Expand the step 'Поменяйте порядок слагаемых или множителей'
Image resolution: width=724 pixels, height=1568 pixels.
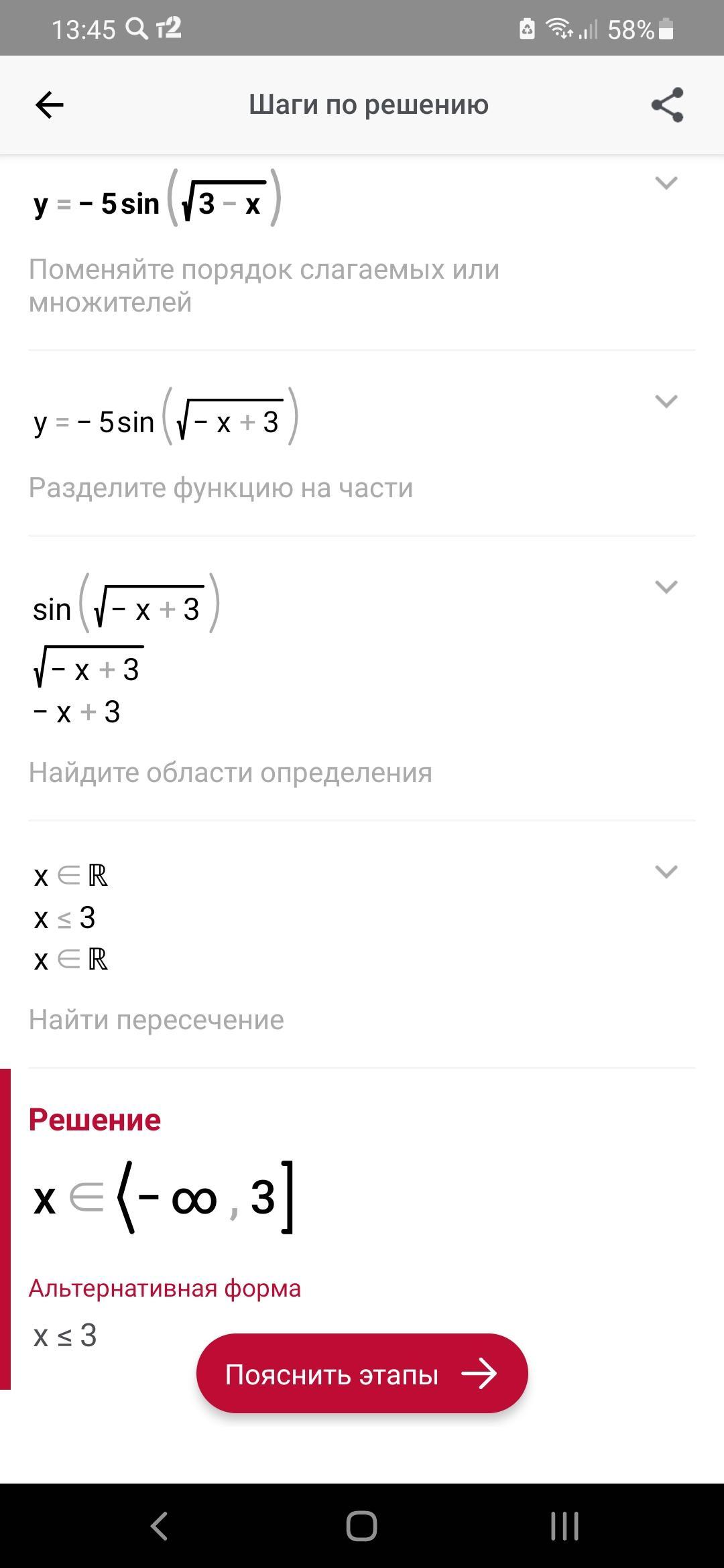666,183
